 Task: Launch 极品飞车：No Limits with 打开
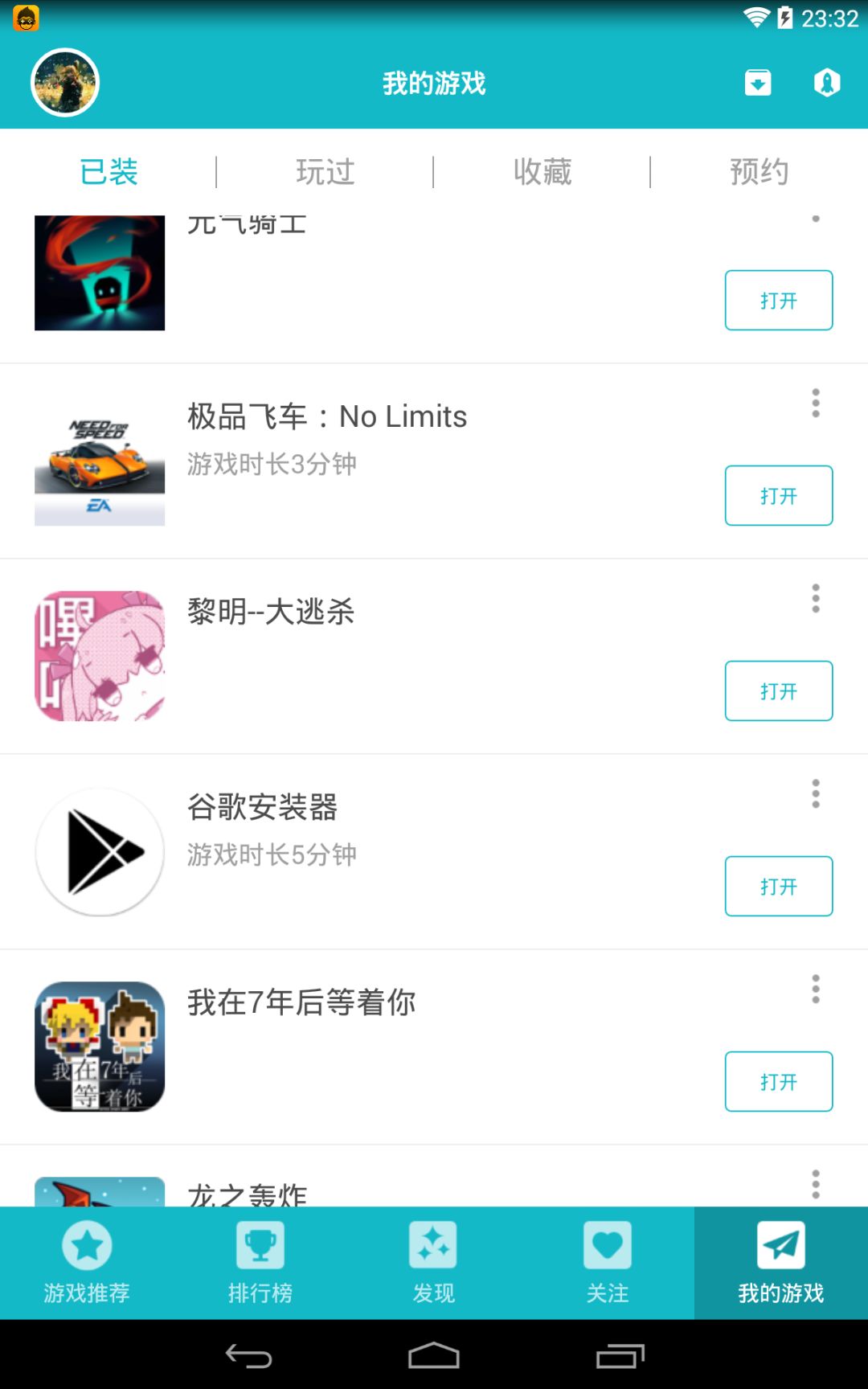tap(778, 495)
